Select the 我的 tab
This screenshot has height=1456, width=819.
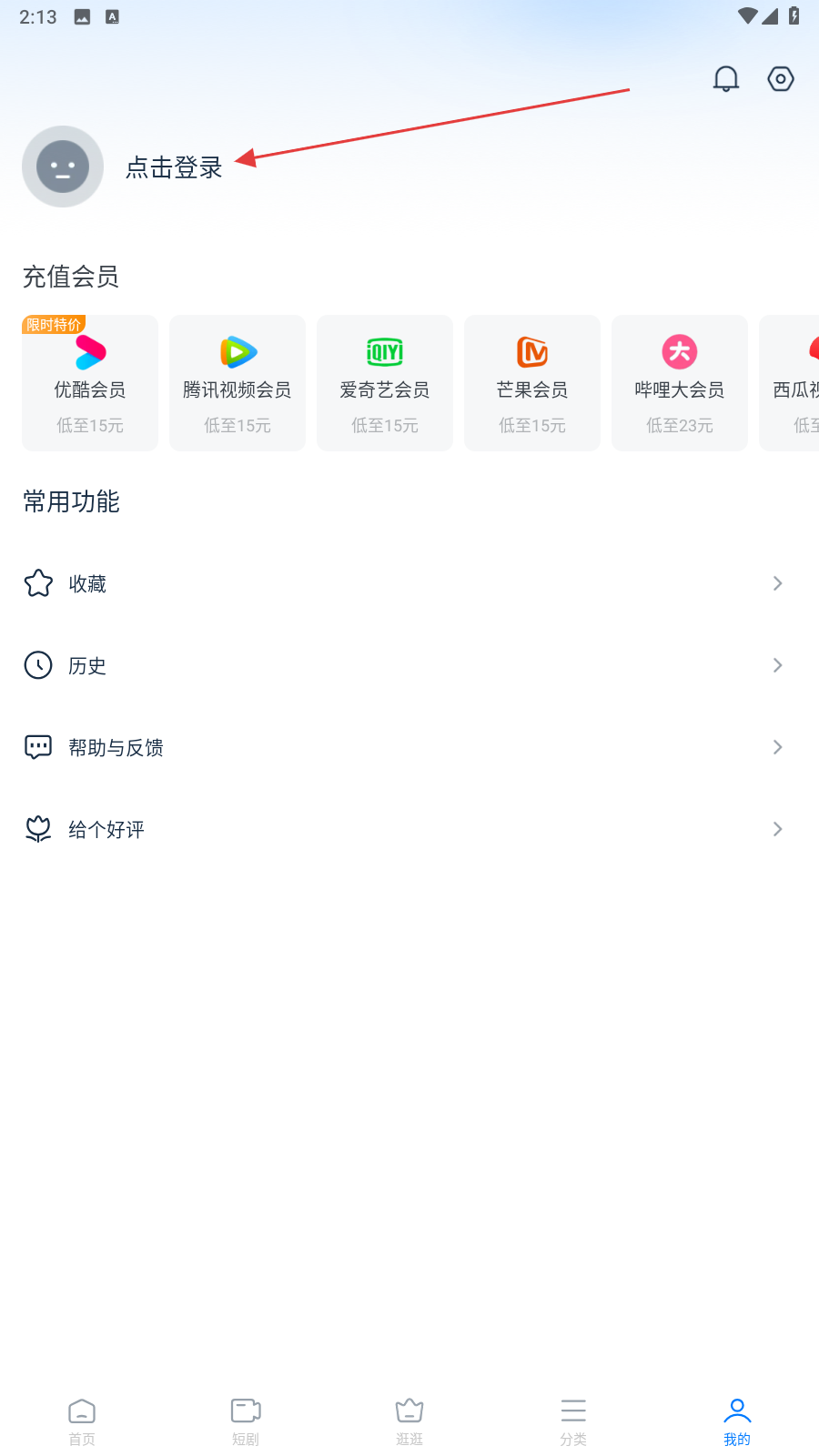(x=737, y=1421)
